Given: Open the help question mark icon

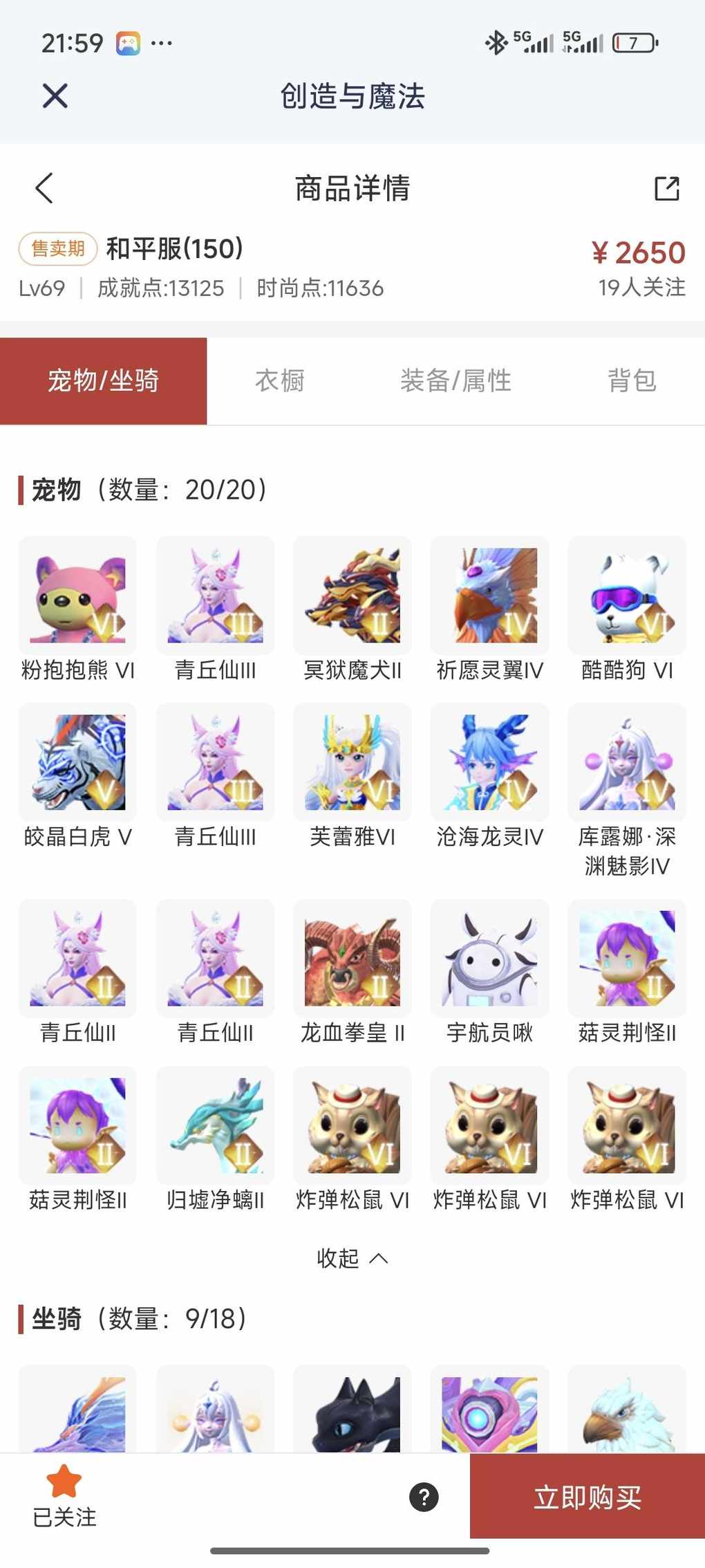Looking at the screenshot, I should tap(424, 1497).
